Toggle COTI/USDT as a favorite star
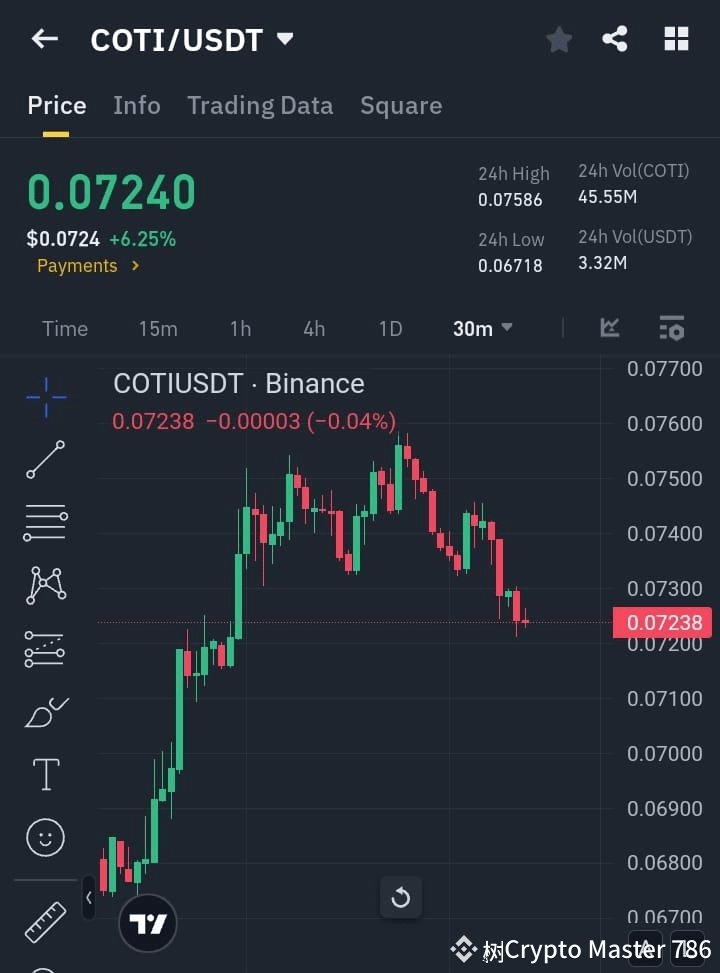Image resolution: width=720 pixels, height=973 pixels. [x=558, y=39]
